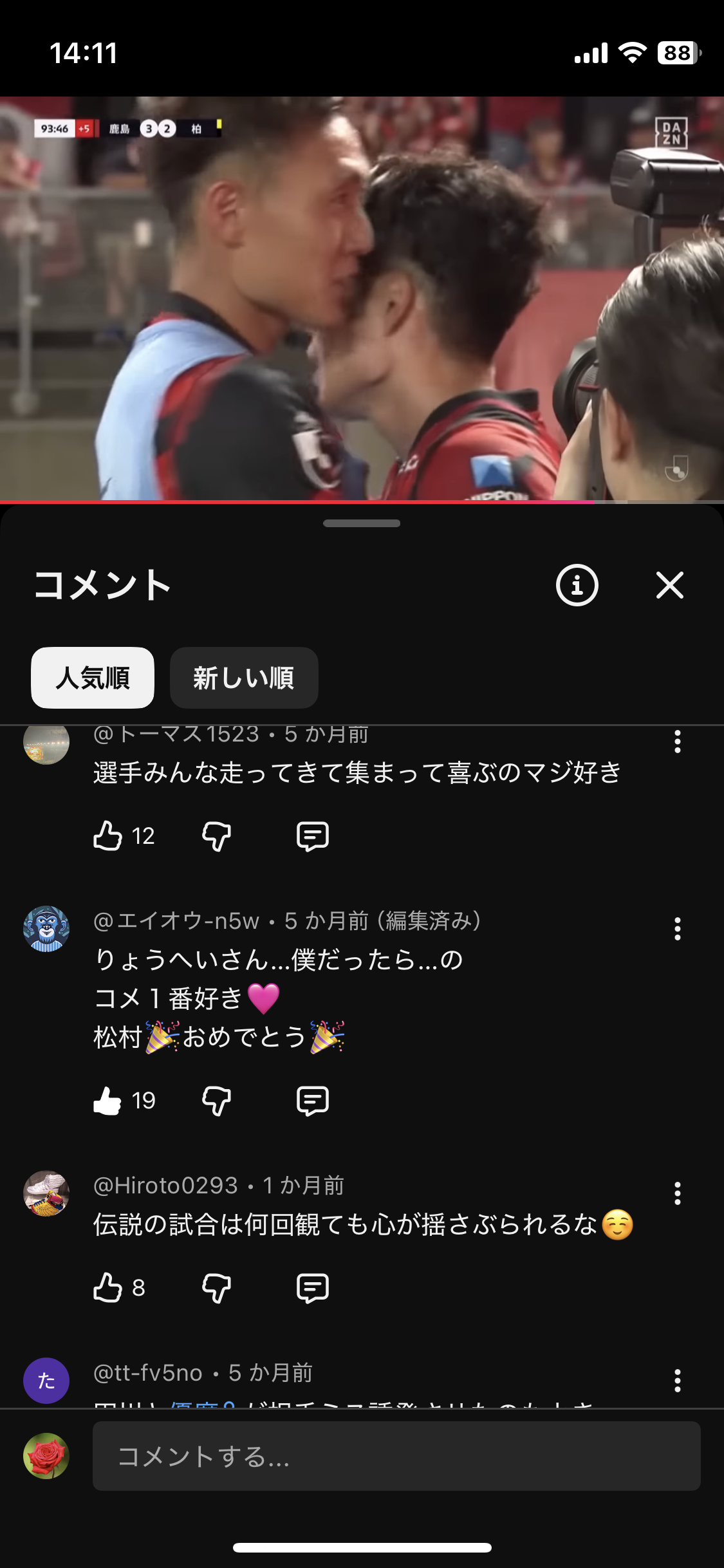
Task: Reply to @トーマス1523's comment
Action: coord(313,836)
